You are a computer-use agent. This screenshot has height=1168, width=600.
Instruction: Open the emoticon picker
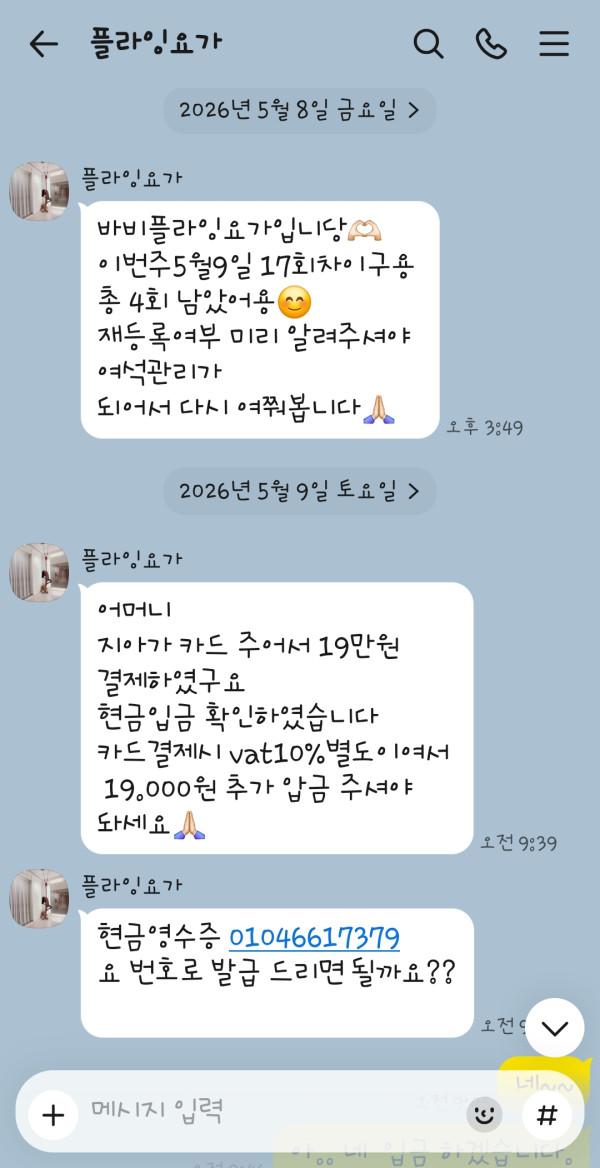pyautogui.click(x=484, y=1115)
